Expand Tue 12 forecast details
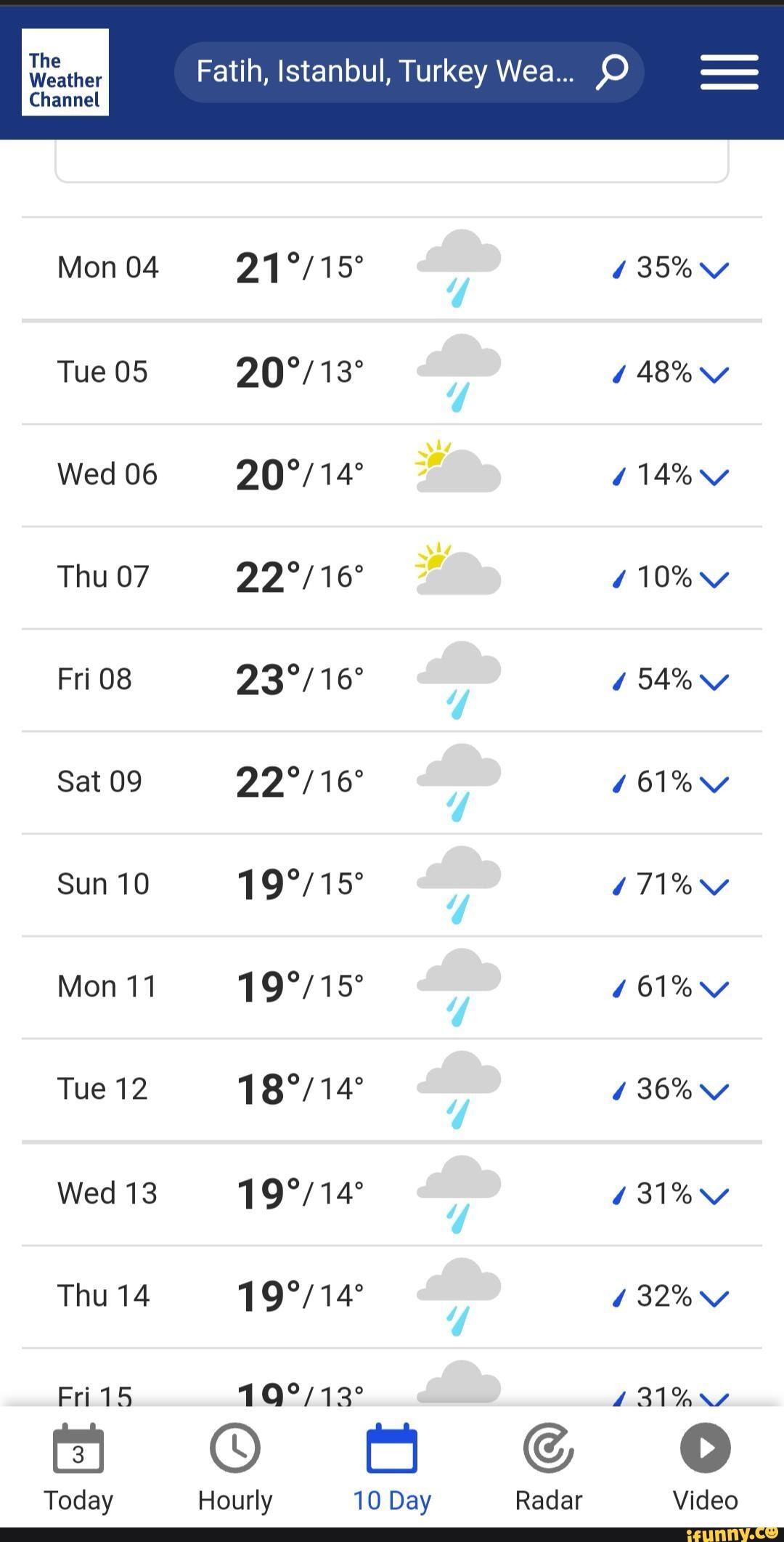784x1542 pixels. 714,1090
